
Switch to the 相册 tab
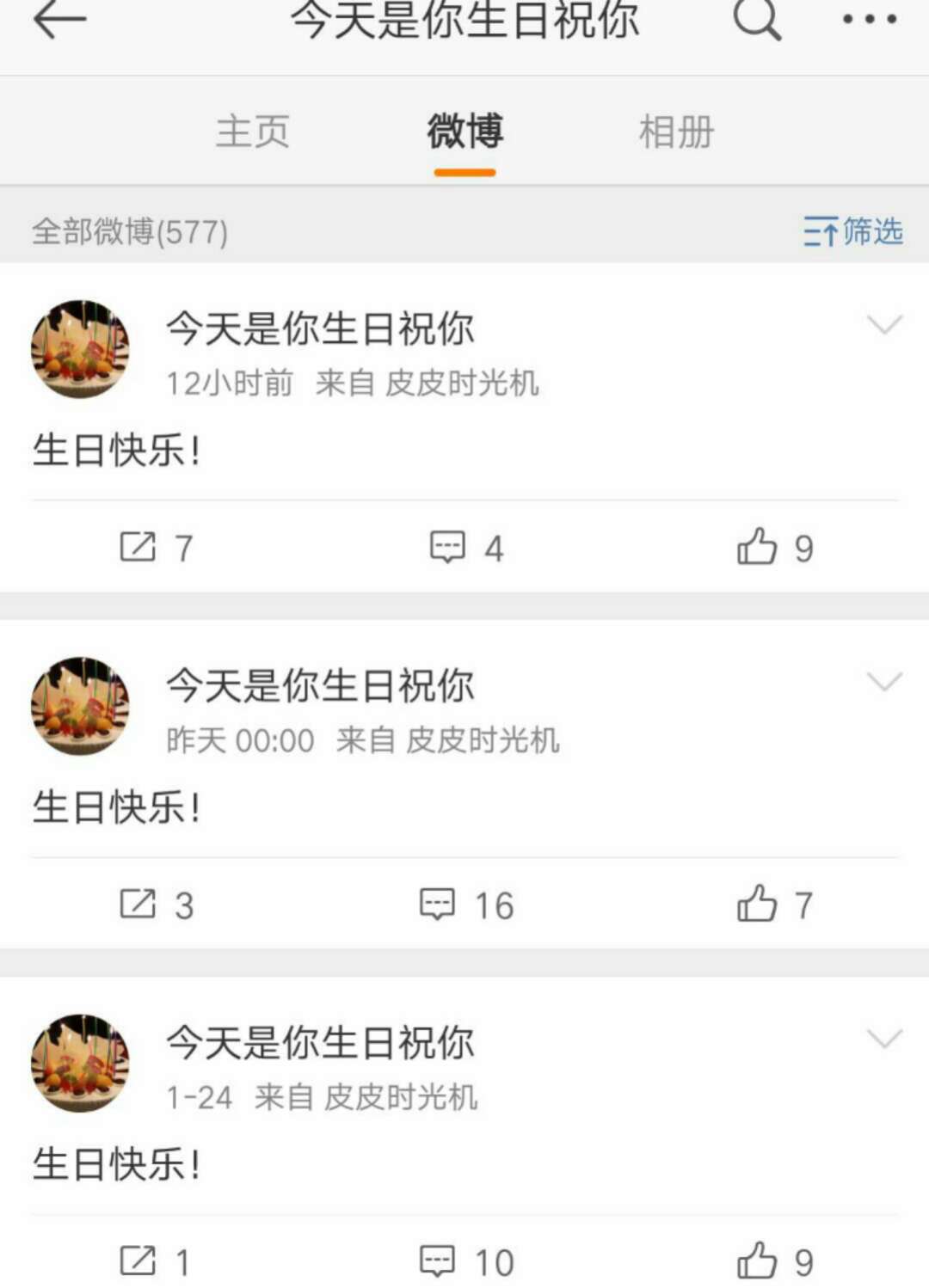(676, 132)
